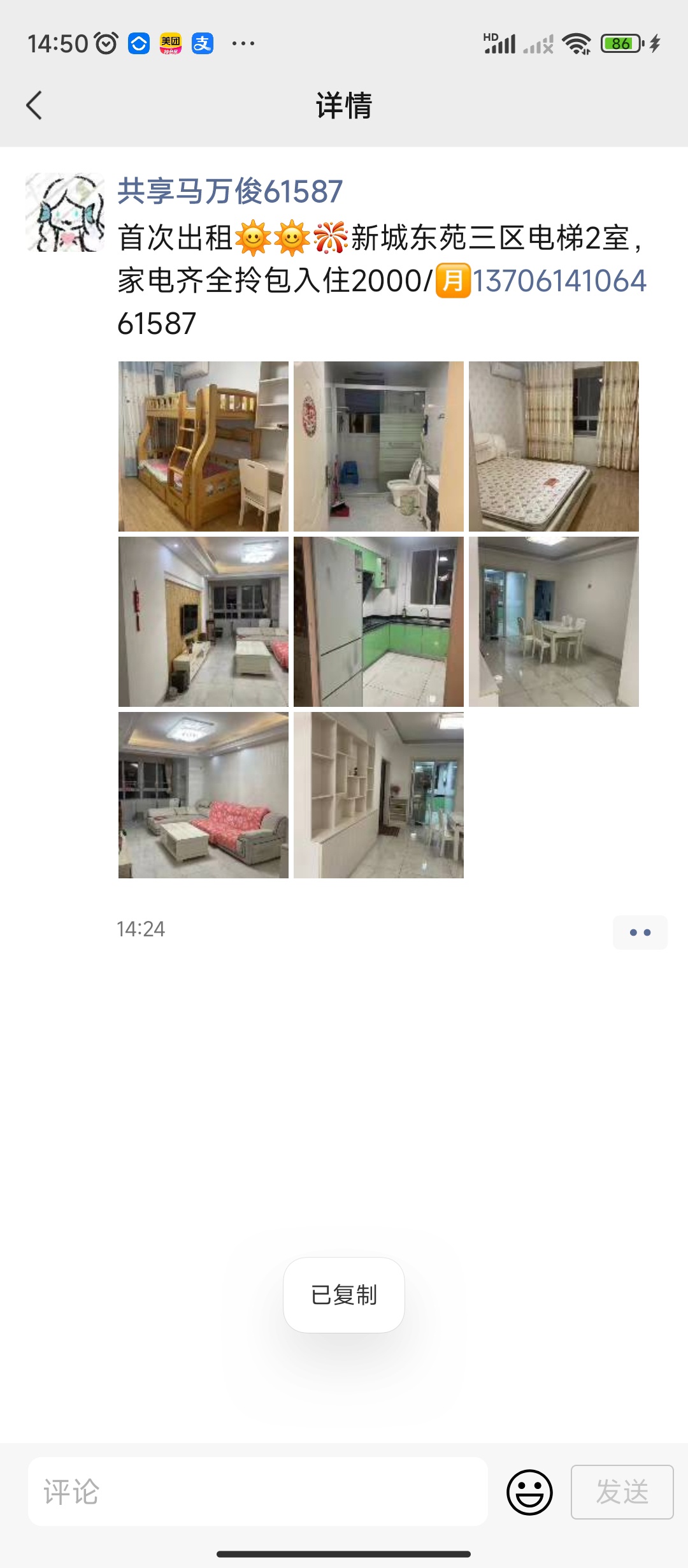
Task: Go back from the 详情 page
Action: [x=34, y=105]
